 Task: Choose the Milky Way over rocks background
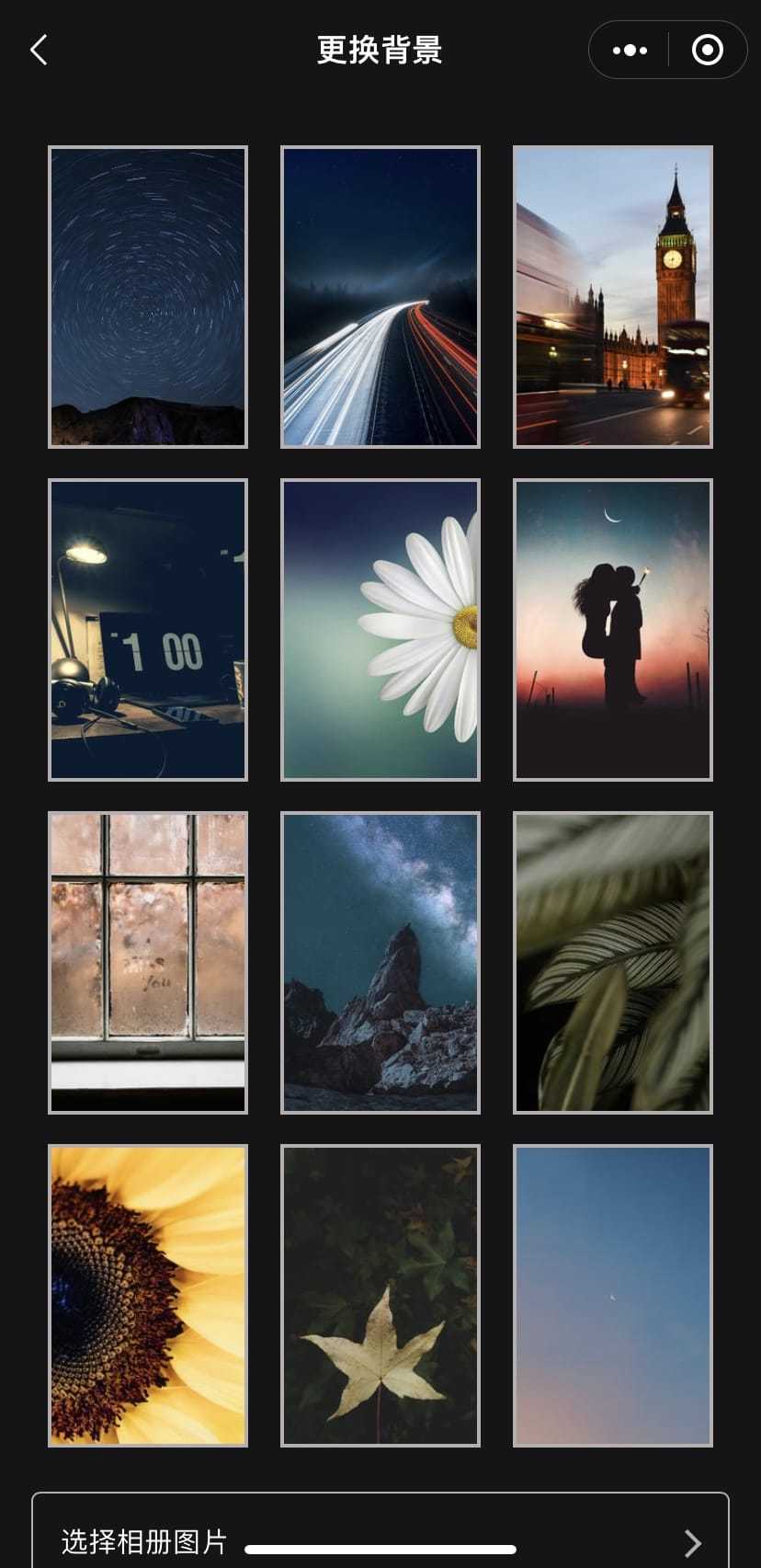[x=380, y=963]
